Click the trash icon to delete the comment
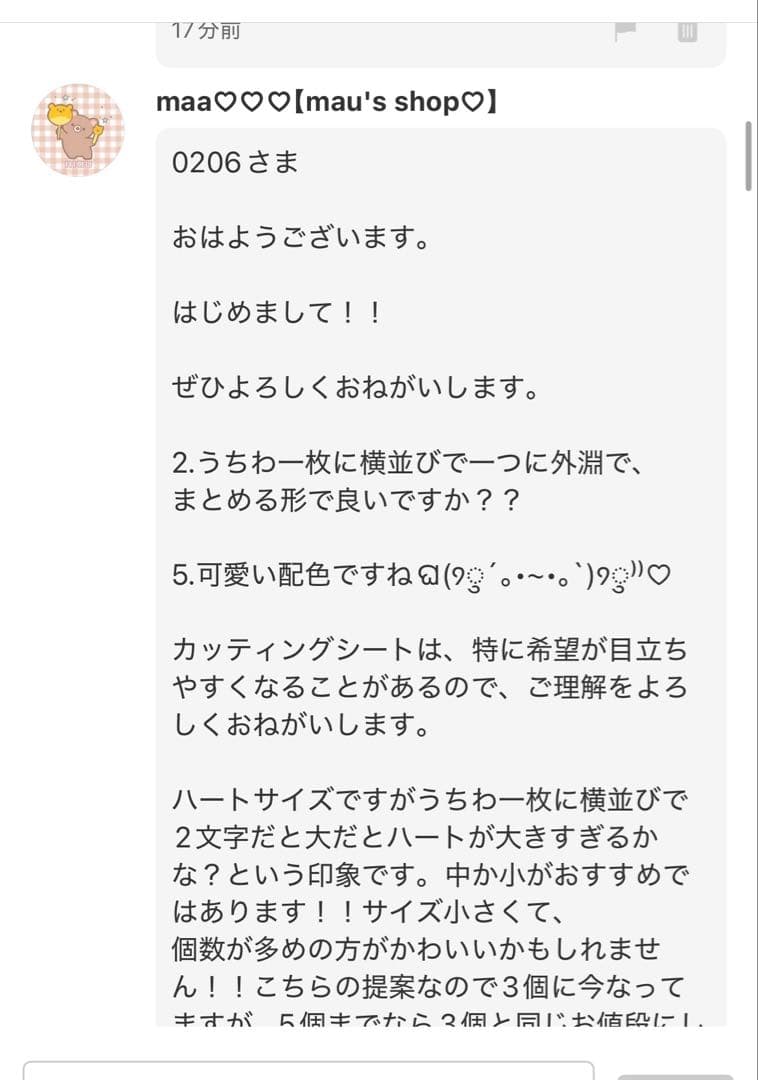758x1080 pixels. click(x=686, y=31)
